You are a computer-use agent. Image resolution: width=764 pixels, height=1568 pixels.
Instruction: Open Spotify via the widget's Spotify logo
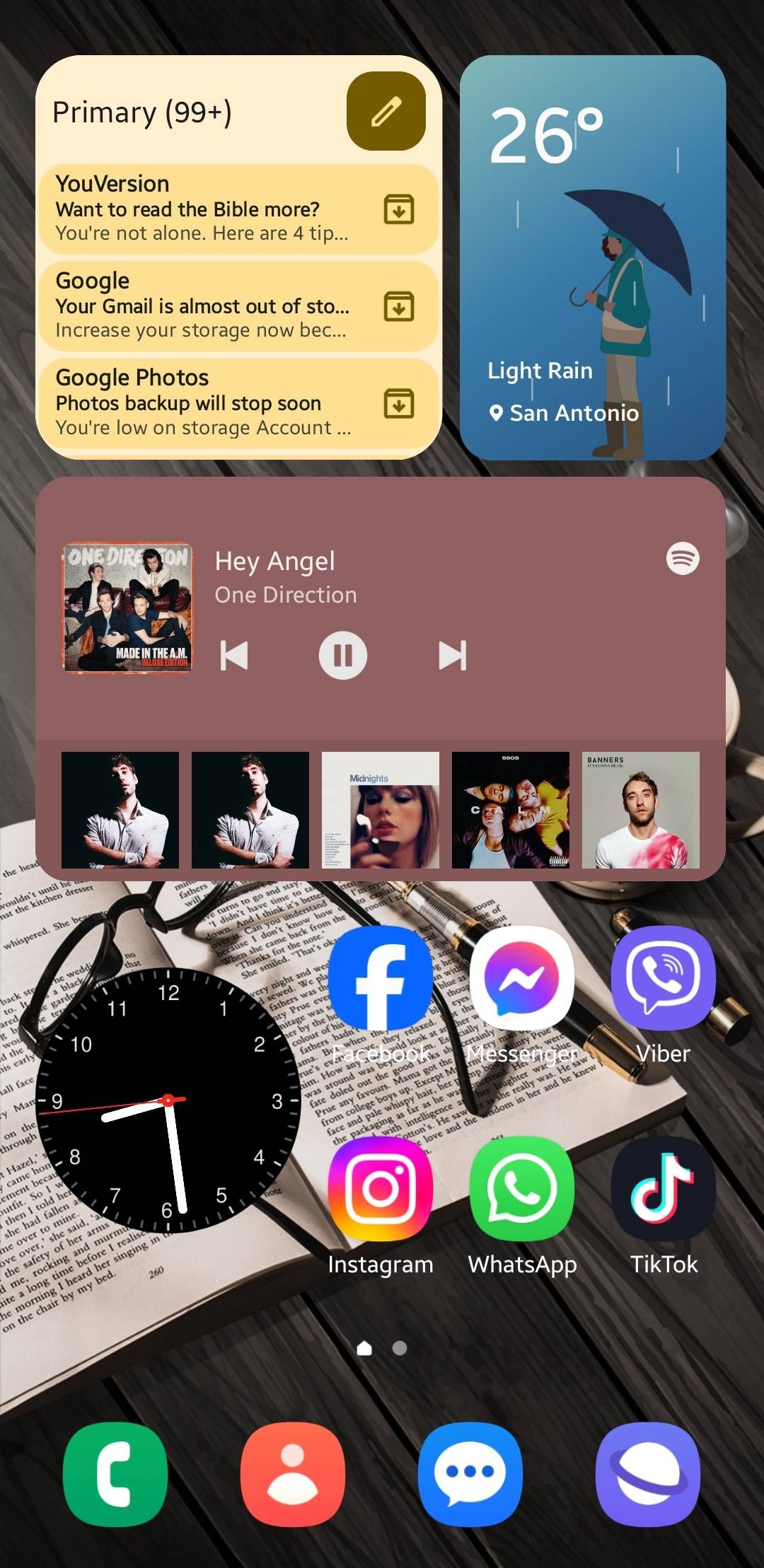point(681,558)
